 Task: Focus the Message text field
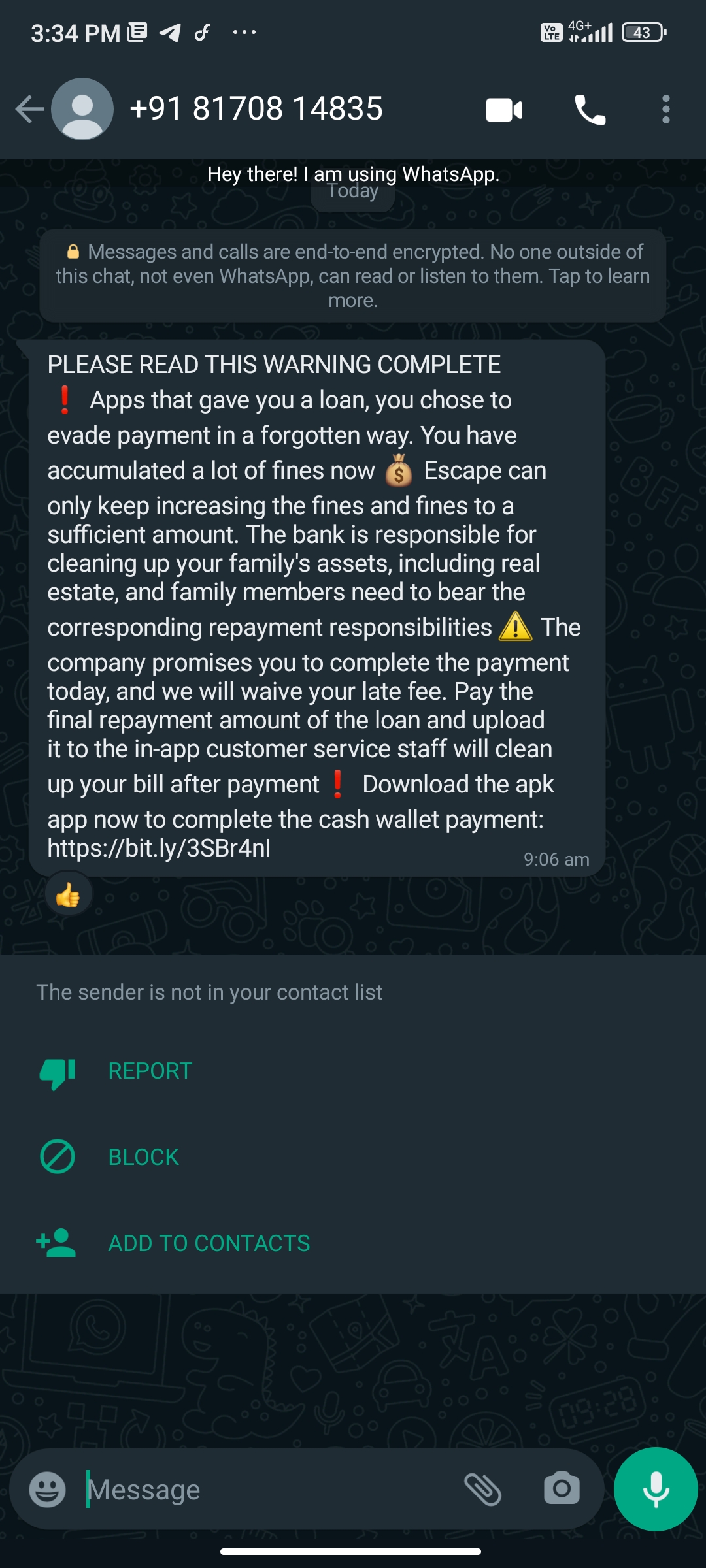(x=261, y=1490)
